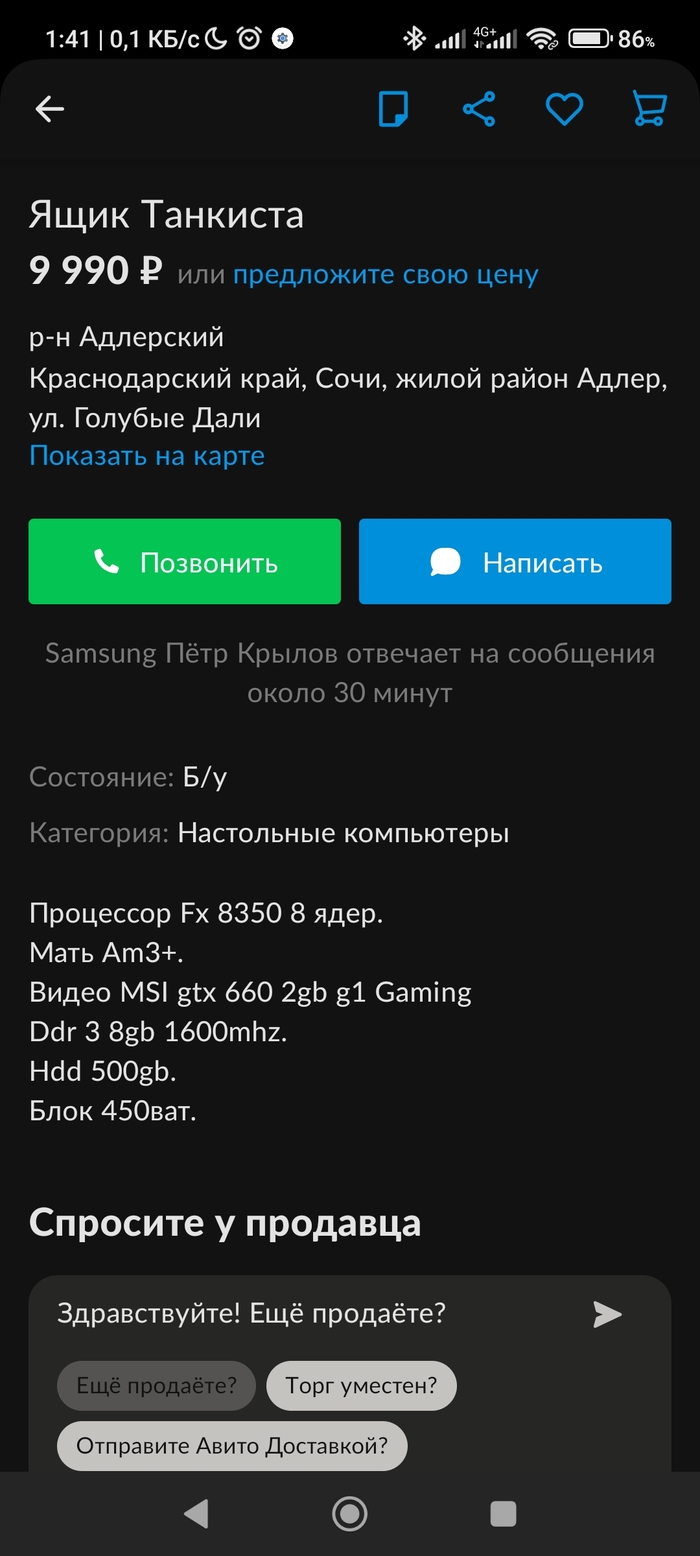Call the seller via Позвонить
The image size is (700, 1556).
pos(184,562)
